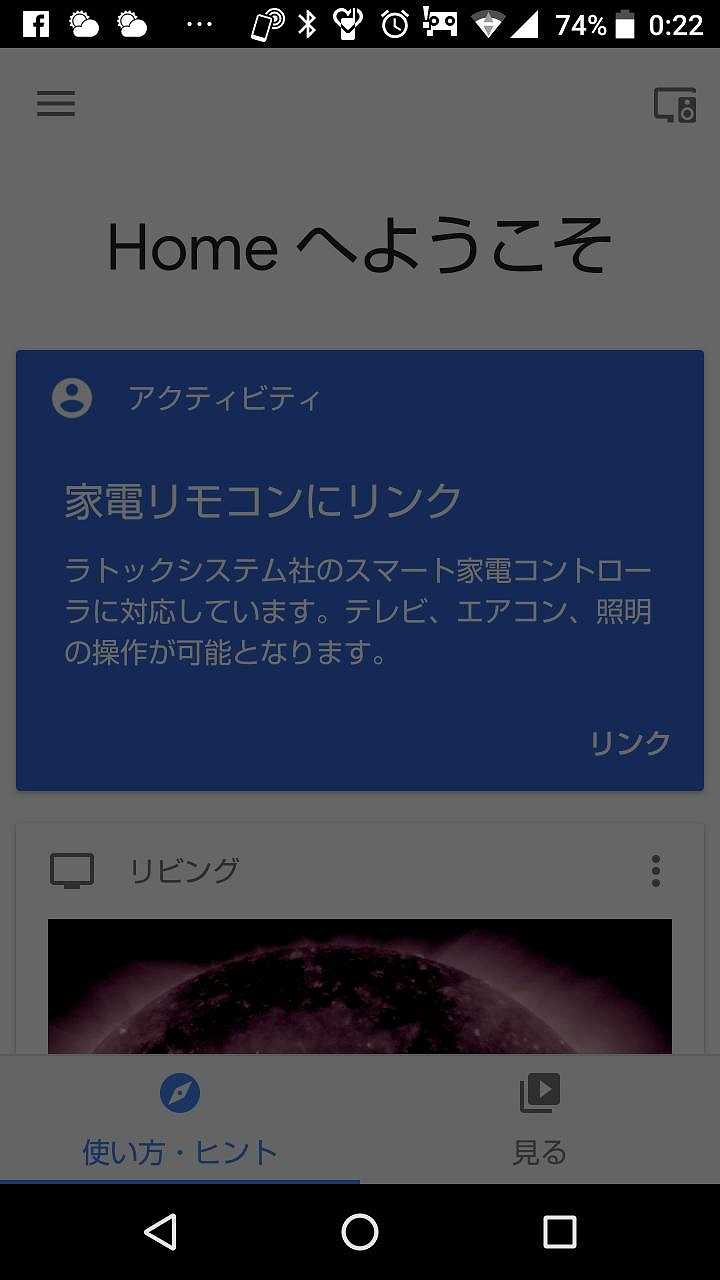This screenshot has width=720, height=1280.
Task: Go back using the navigation bar
Action: (160, 1232)
